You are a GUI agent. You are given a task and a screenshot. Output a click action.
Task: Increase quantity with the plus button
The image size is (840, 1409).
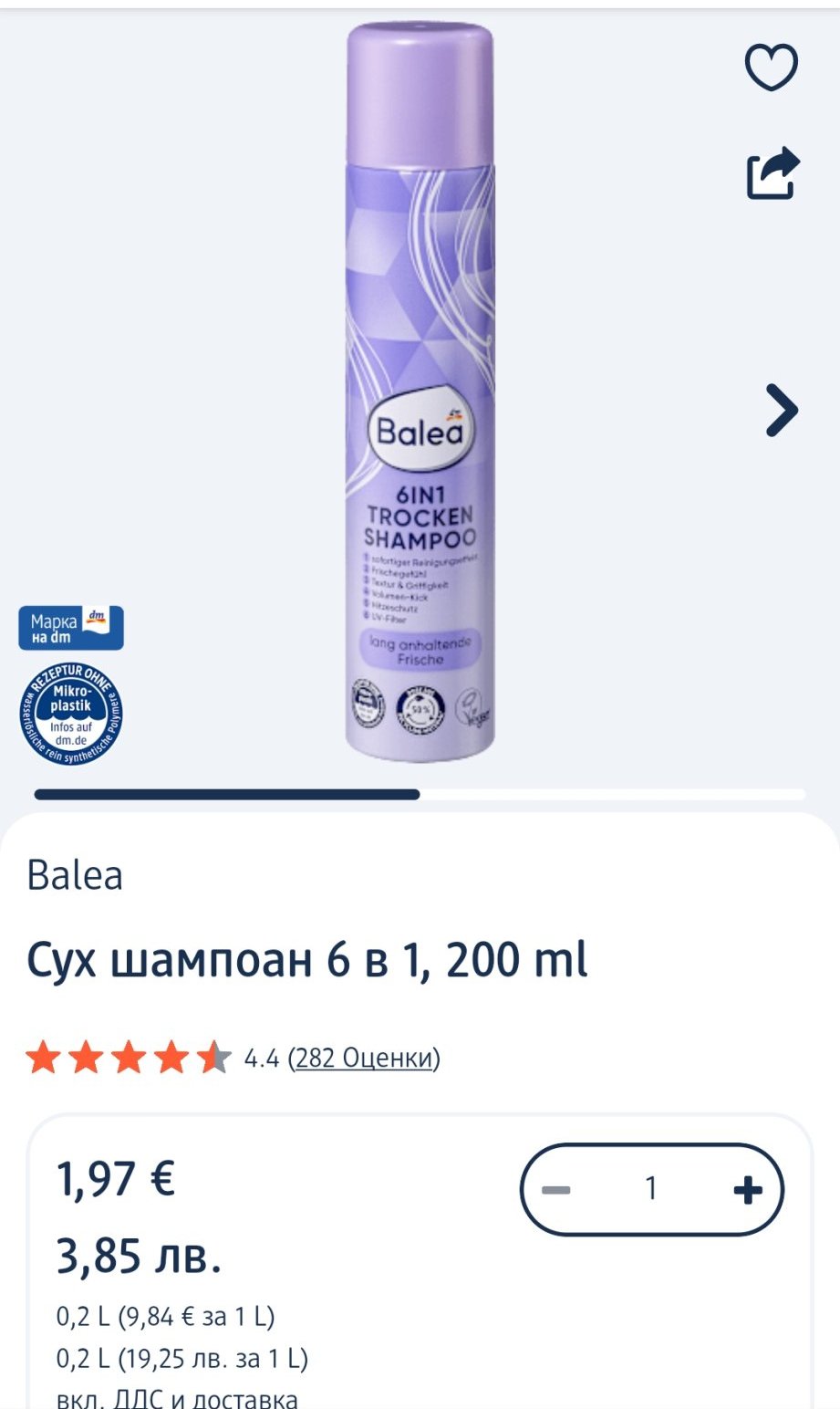coord(748,1190)
